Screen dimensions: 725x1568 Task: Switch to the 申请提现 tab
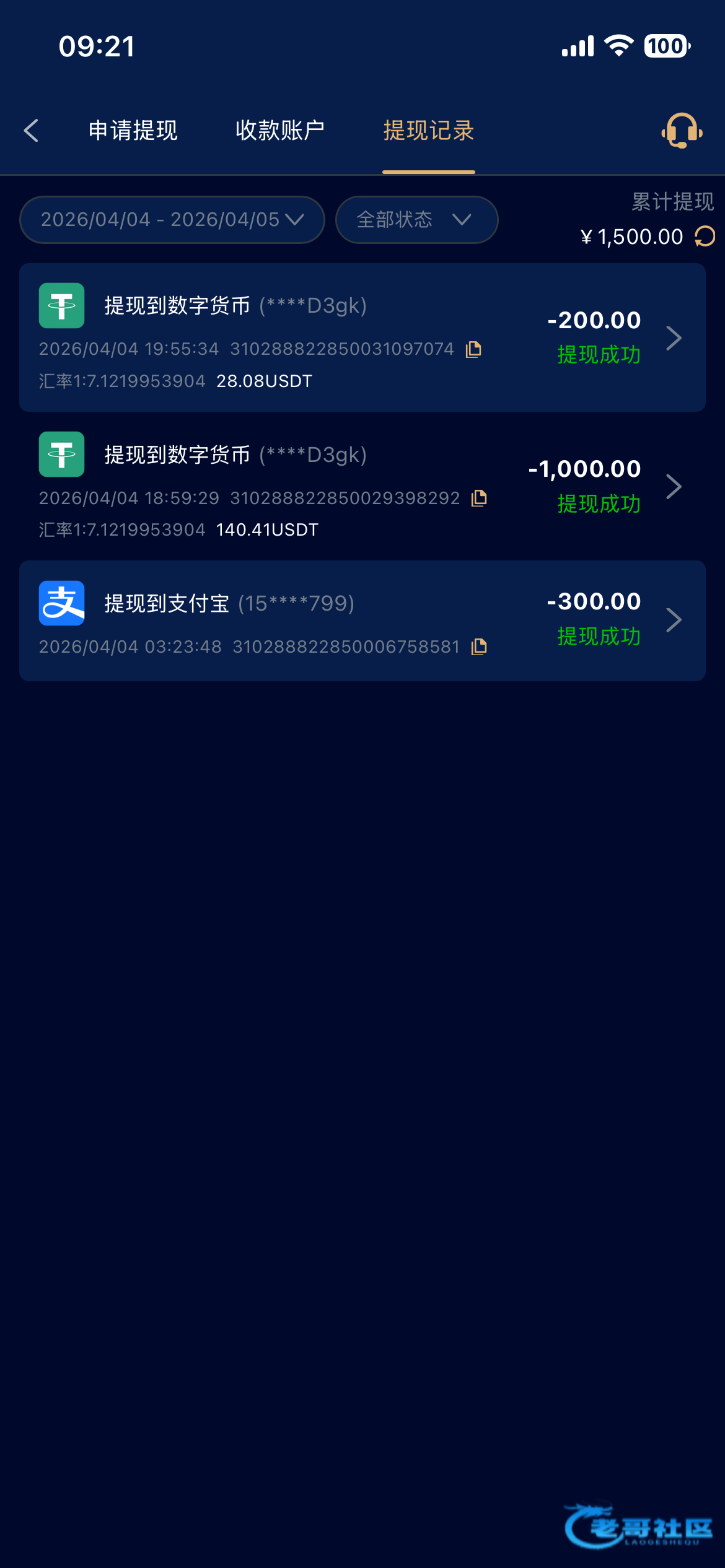133,131
